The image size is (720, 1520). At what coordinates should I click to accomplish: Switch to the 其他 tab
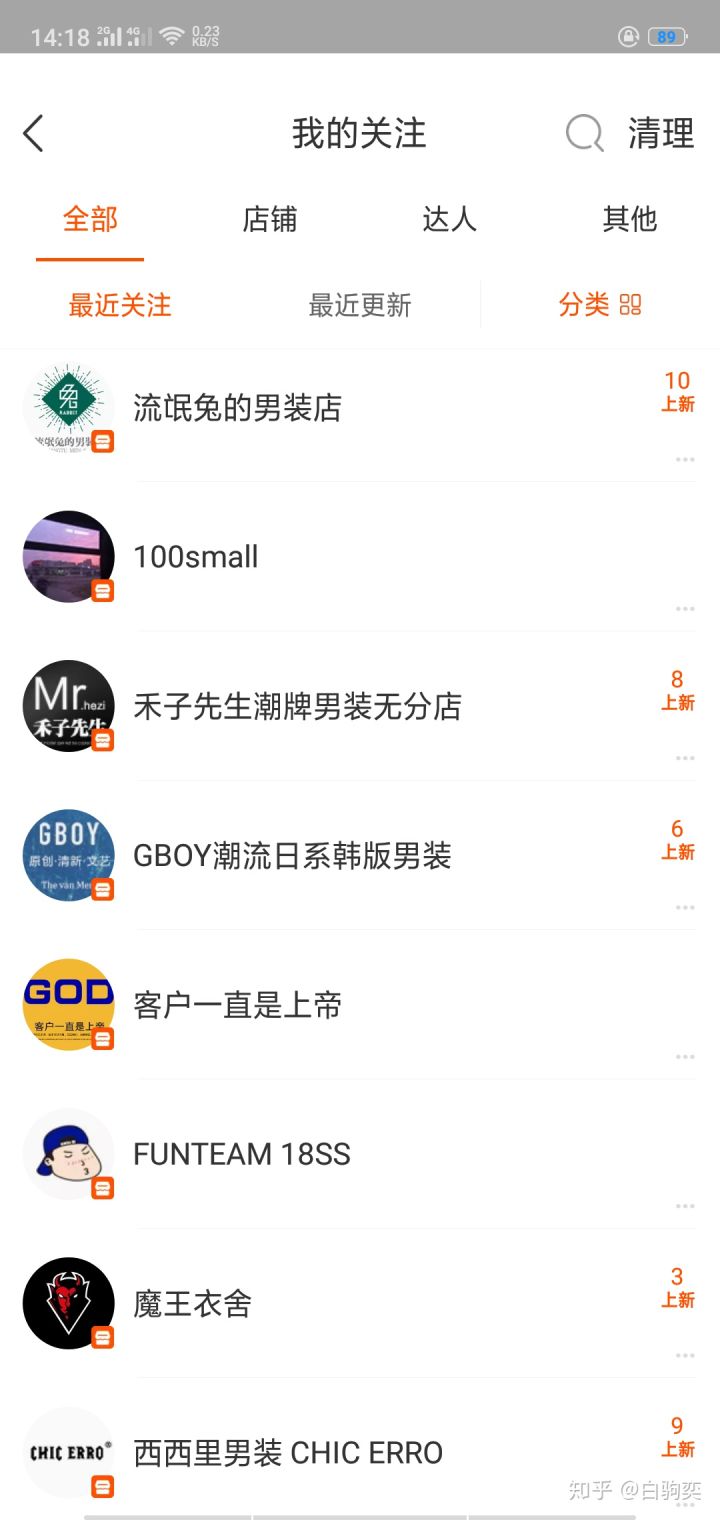[x=629, y=219]
